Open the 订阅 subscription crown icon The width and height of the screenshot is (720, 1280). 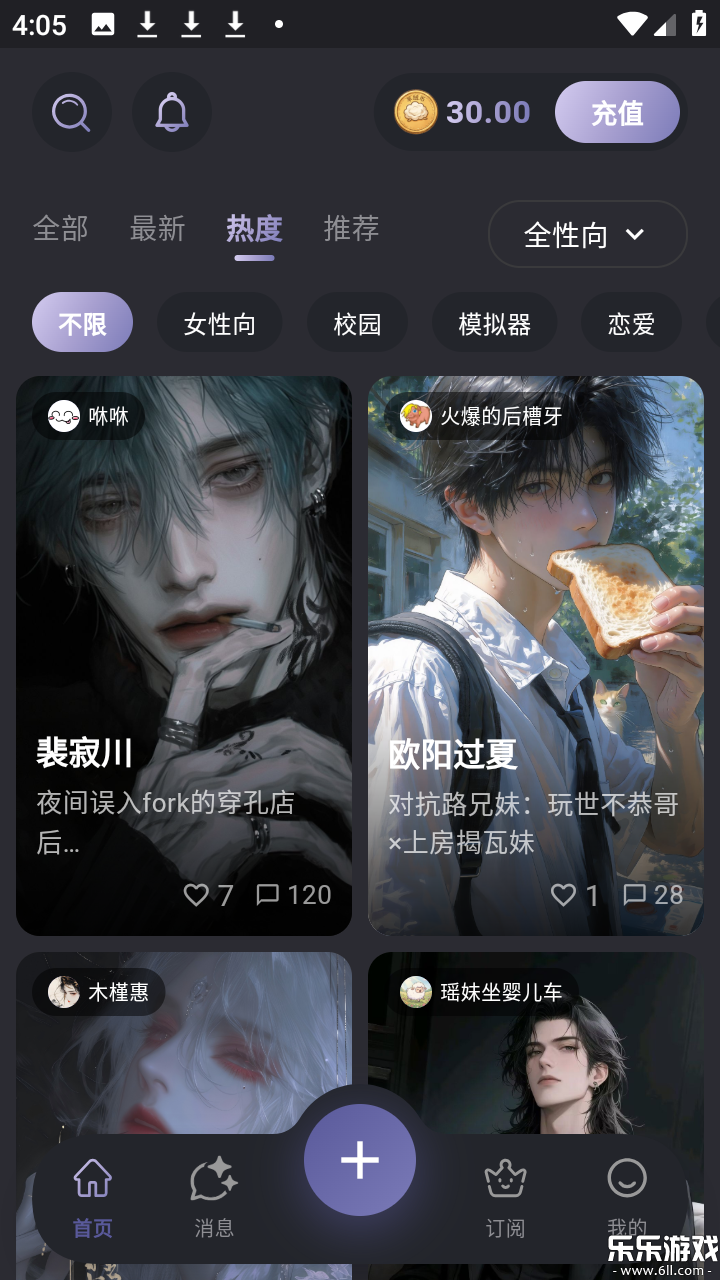[x=505, y=1178]
